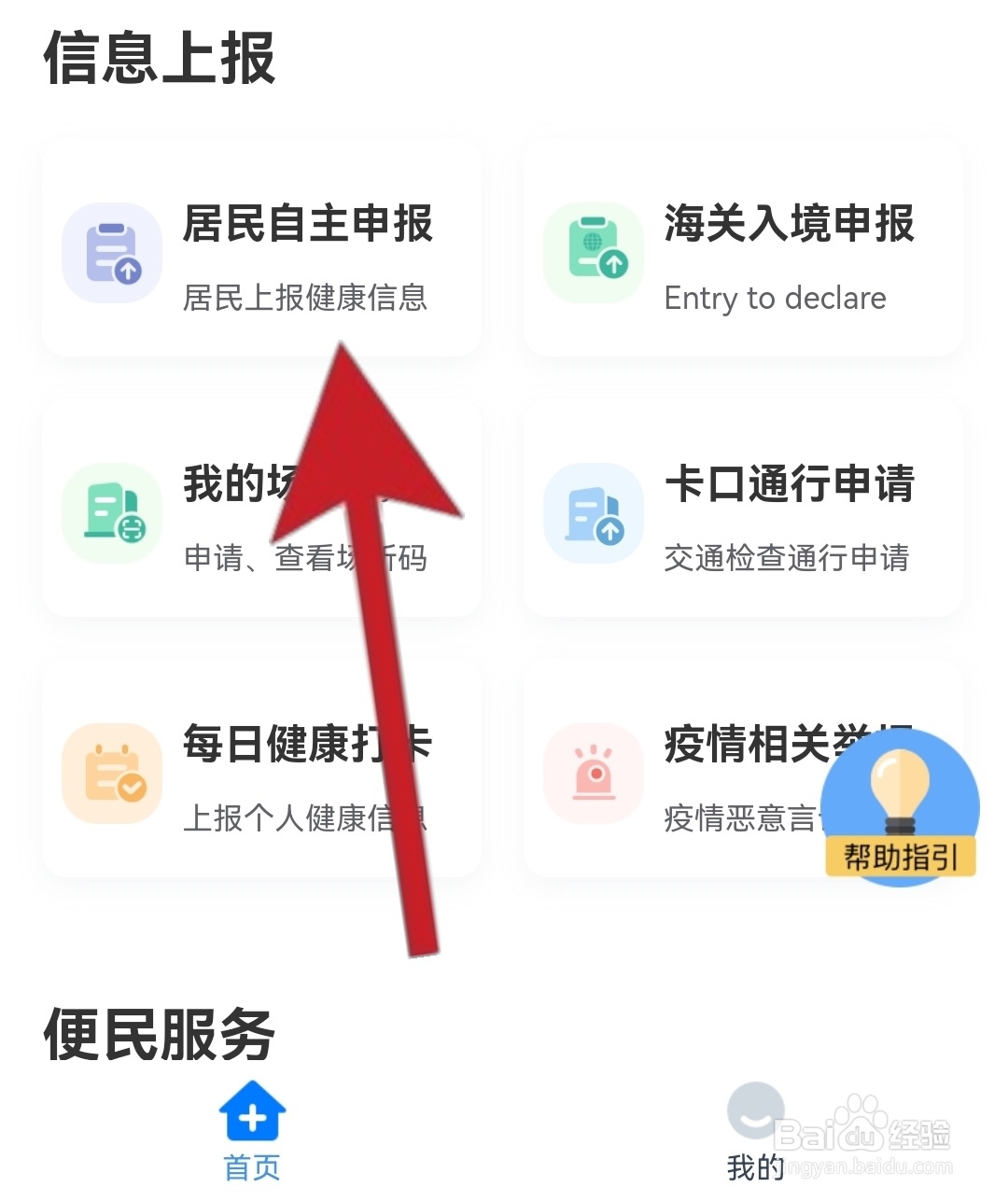Viewport: 1008px width, 1201px height.
Task: Tap the 每日健康打卡 calendar check icon
Action: tap(112, 772)
